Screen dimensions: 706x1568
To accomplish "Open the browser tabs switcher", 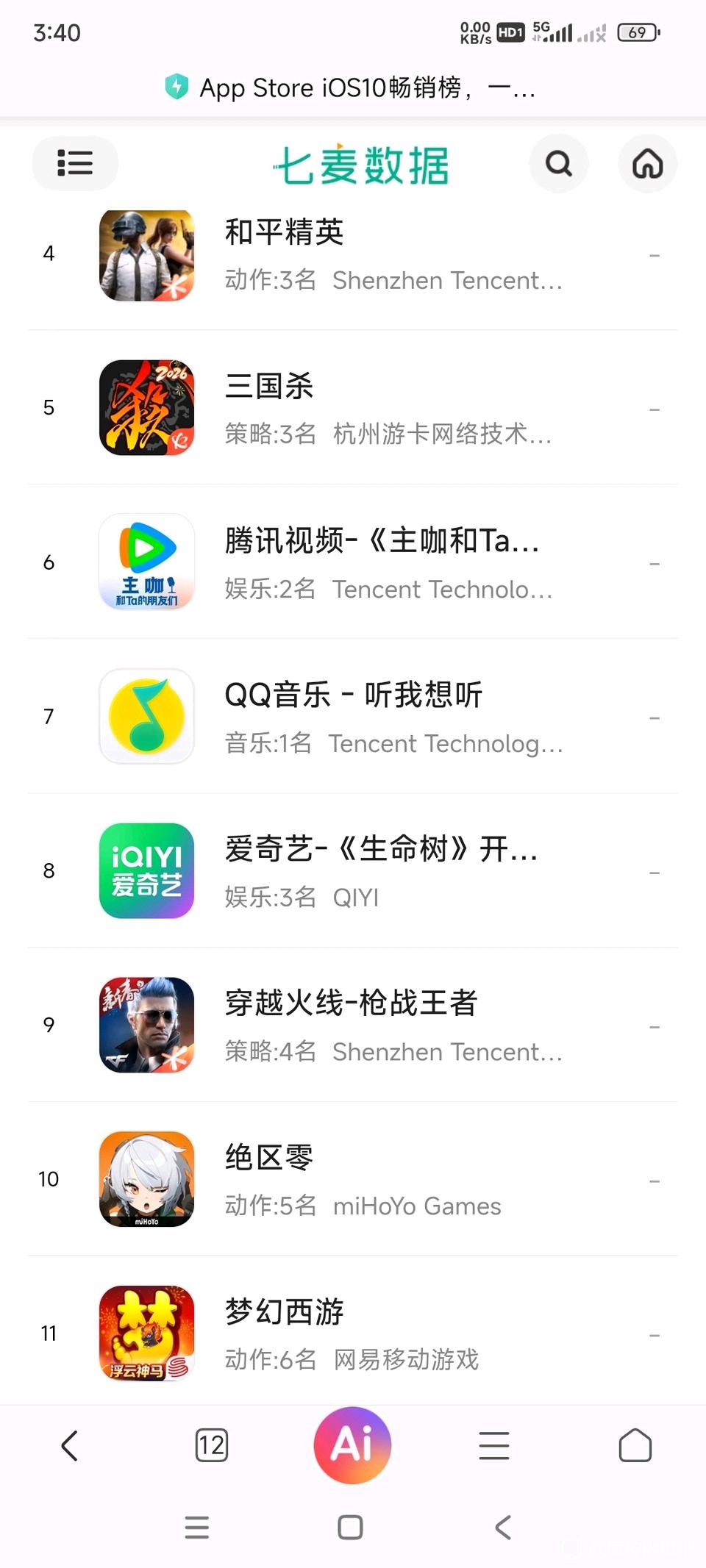I will click(211, 1445).
